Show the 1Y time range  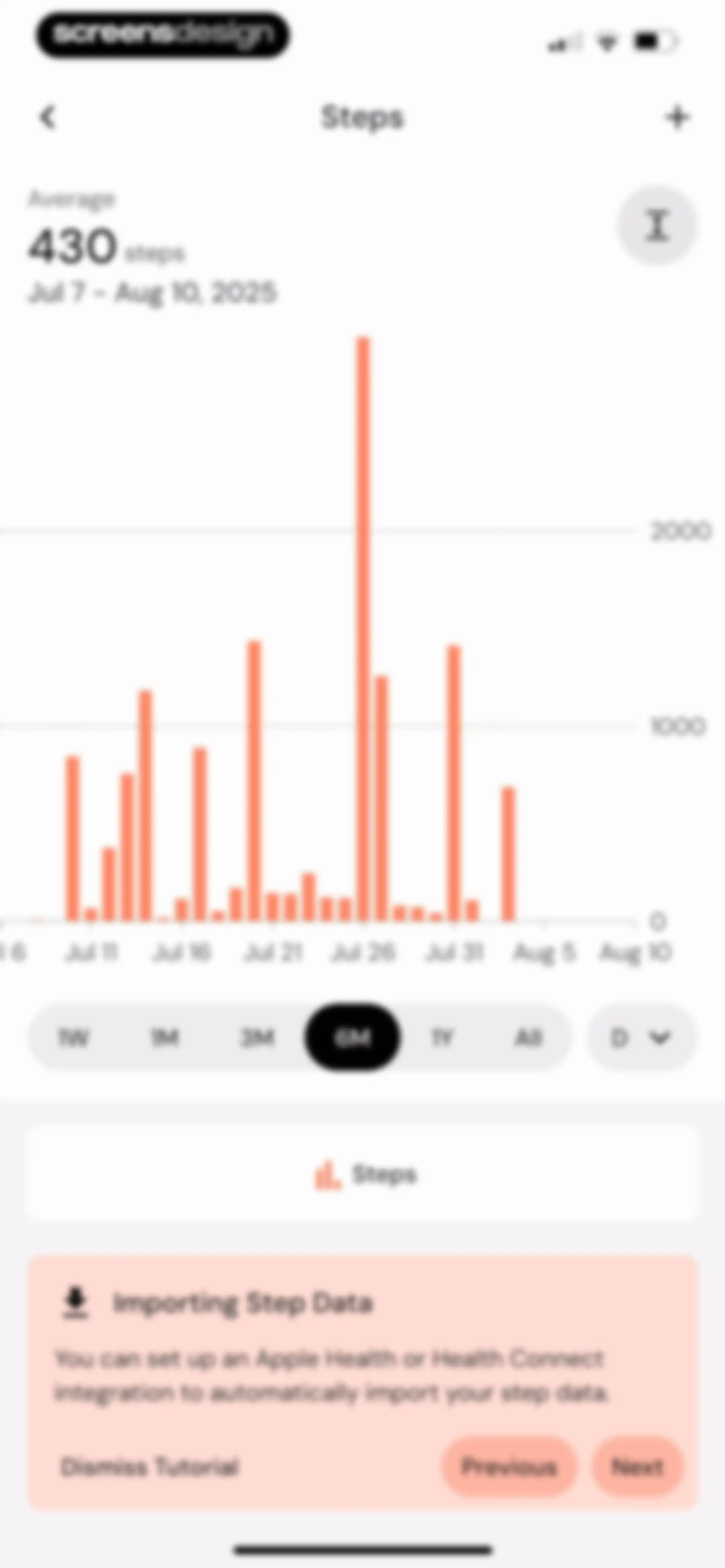click(442, 1037)
